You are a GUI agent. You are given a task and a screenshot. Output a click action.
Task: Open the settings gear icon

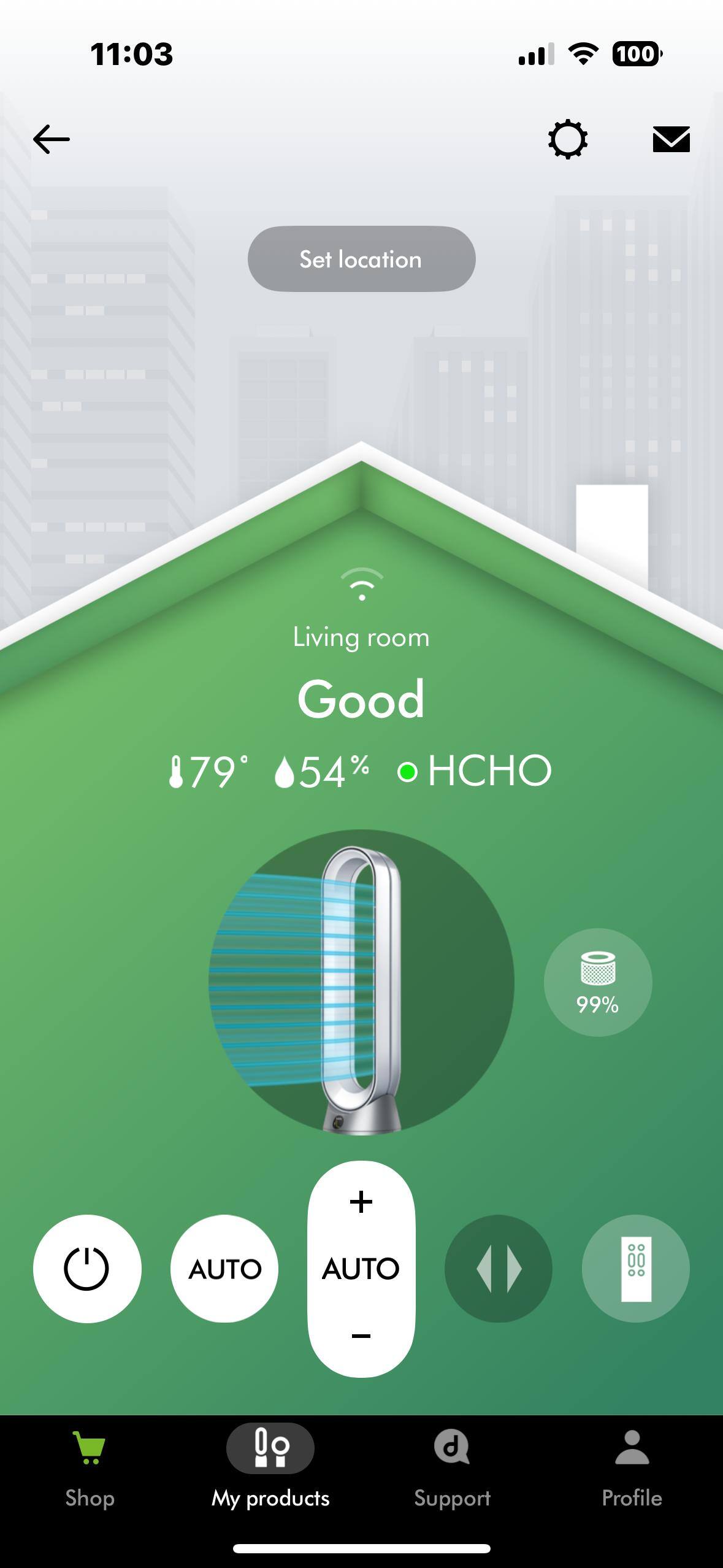click(567, 139)
